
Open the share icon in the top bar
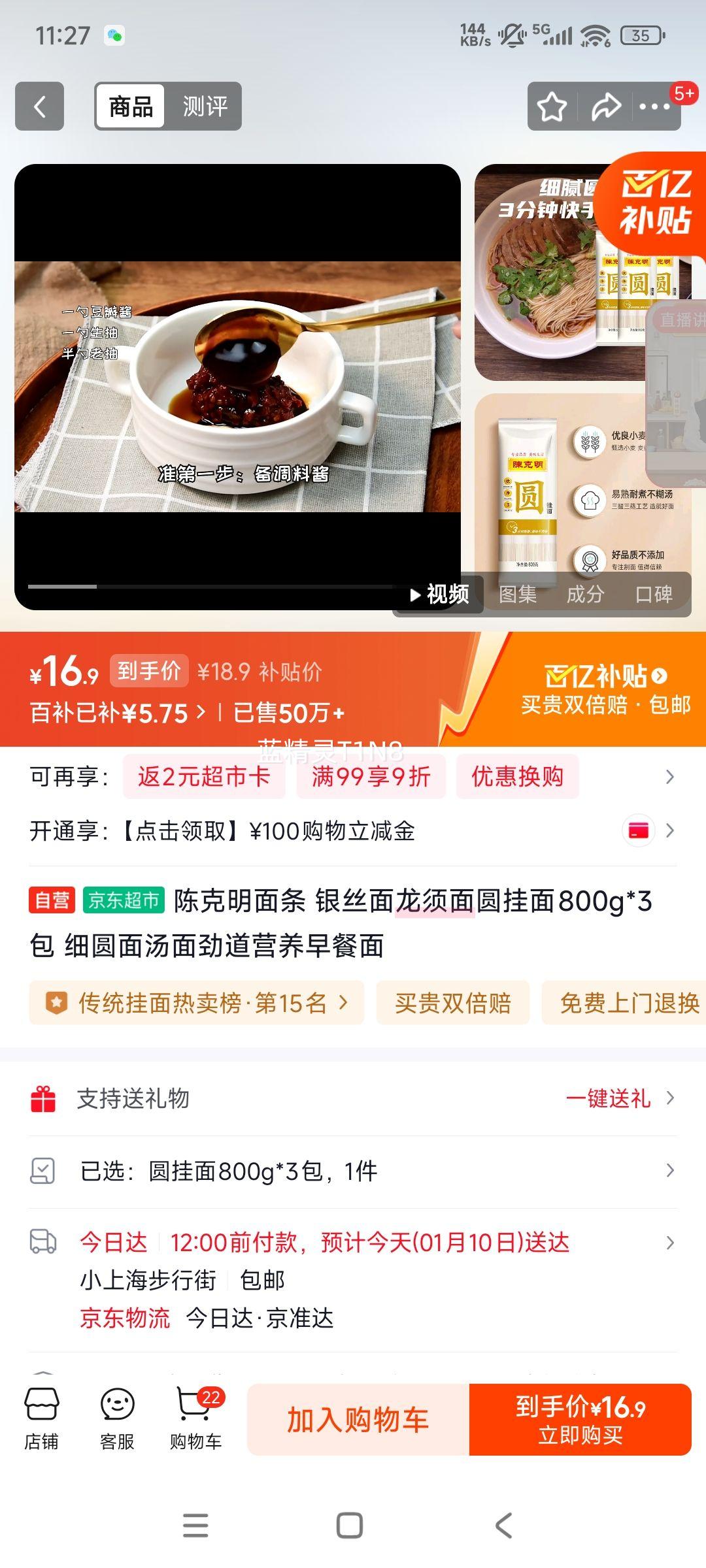pyautogui.click(x=605, y=106)
